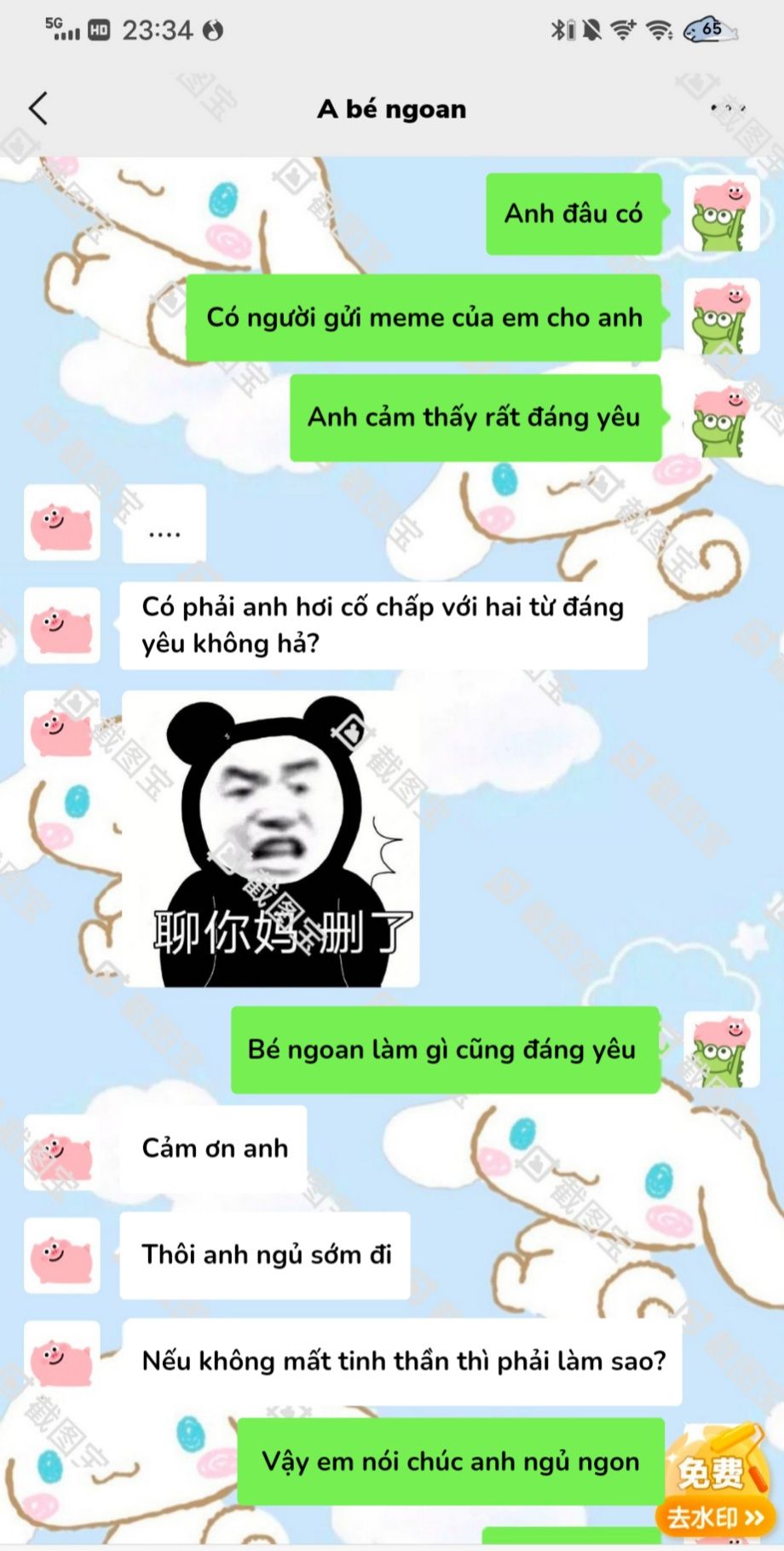Open the three-dot chat options menu
This screenshot has height=1551, width=784.
[728, 108]
